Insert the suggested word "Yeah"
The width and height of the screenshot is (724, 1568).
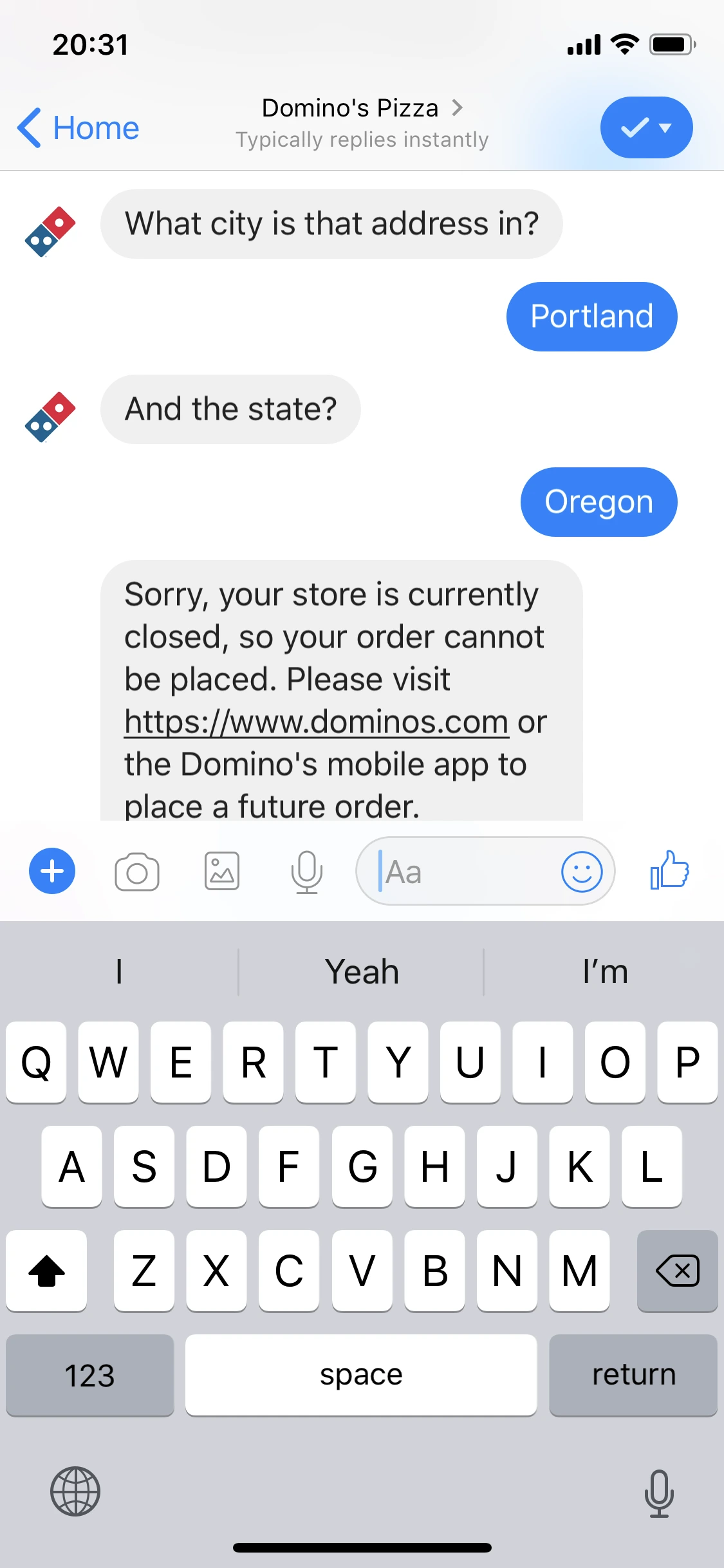coord(362,972)
